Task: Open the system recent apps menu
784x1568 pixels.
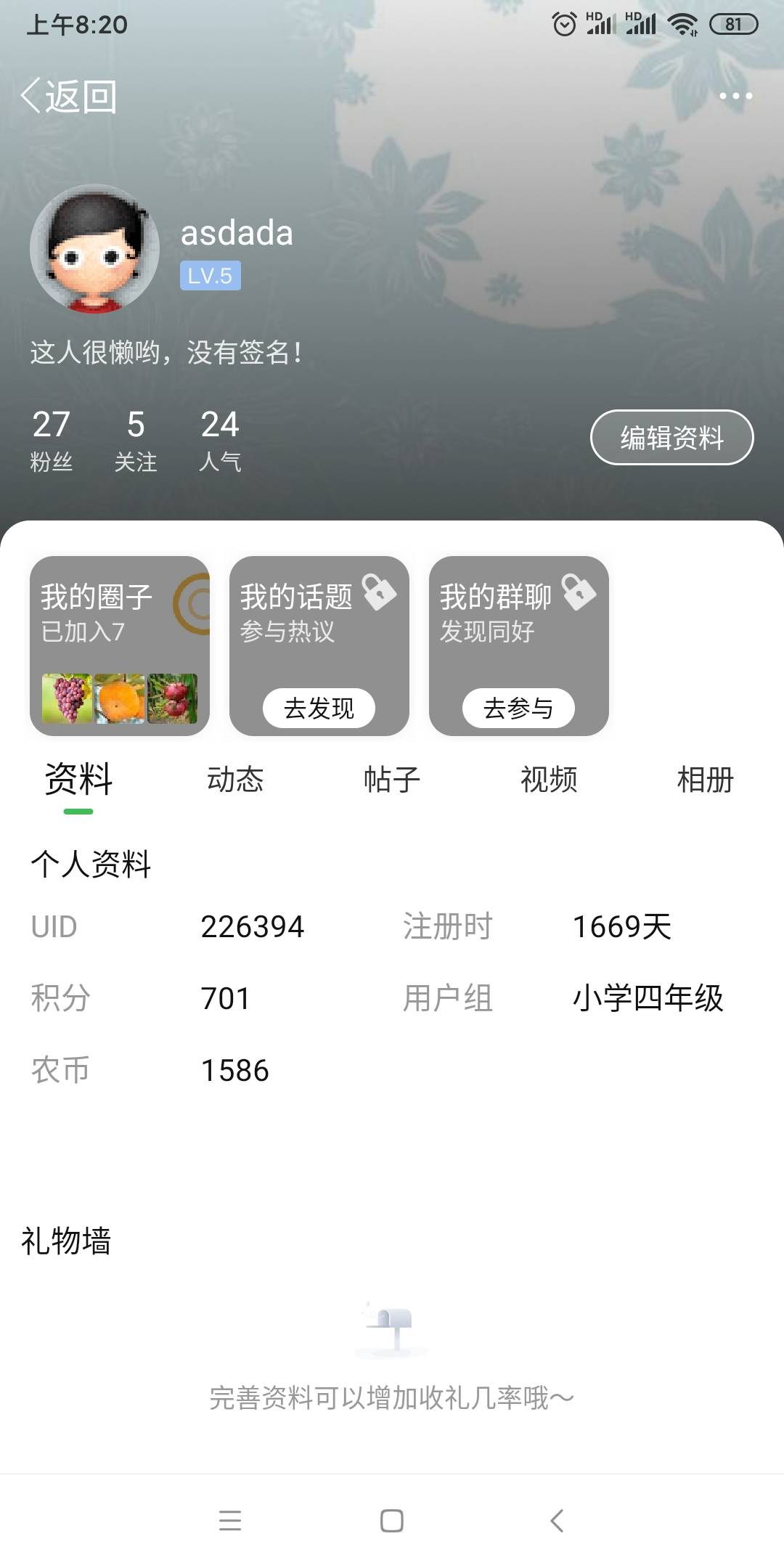Action: [x=230, y=1521]
